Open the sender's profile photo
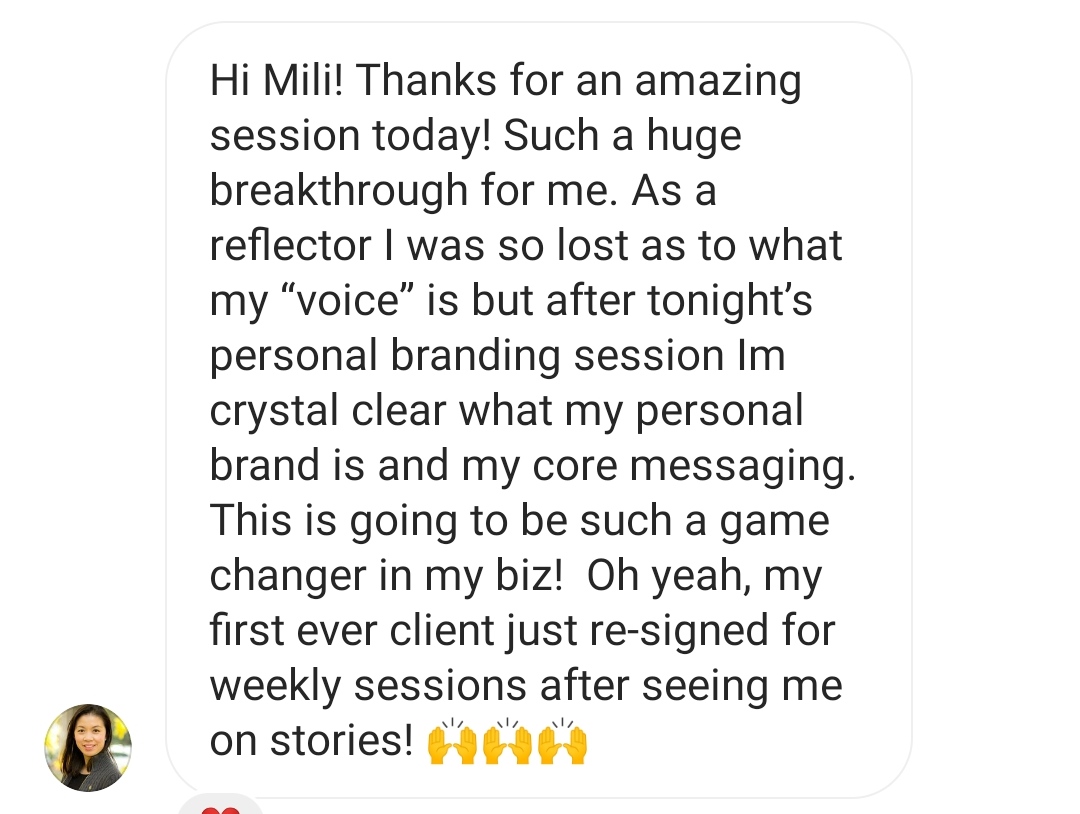This screenshot has height=814, width=1080. [88, 748]
